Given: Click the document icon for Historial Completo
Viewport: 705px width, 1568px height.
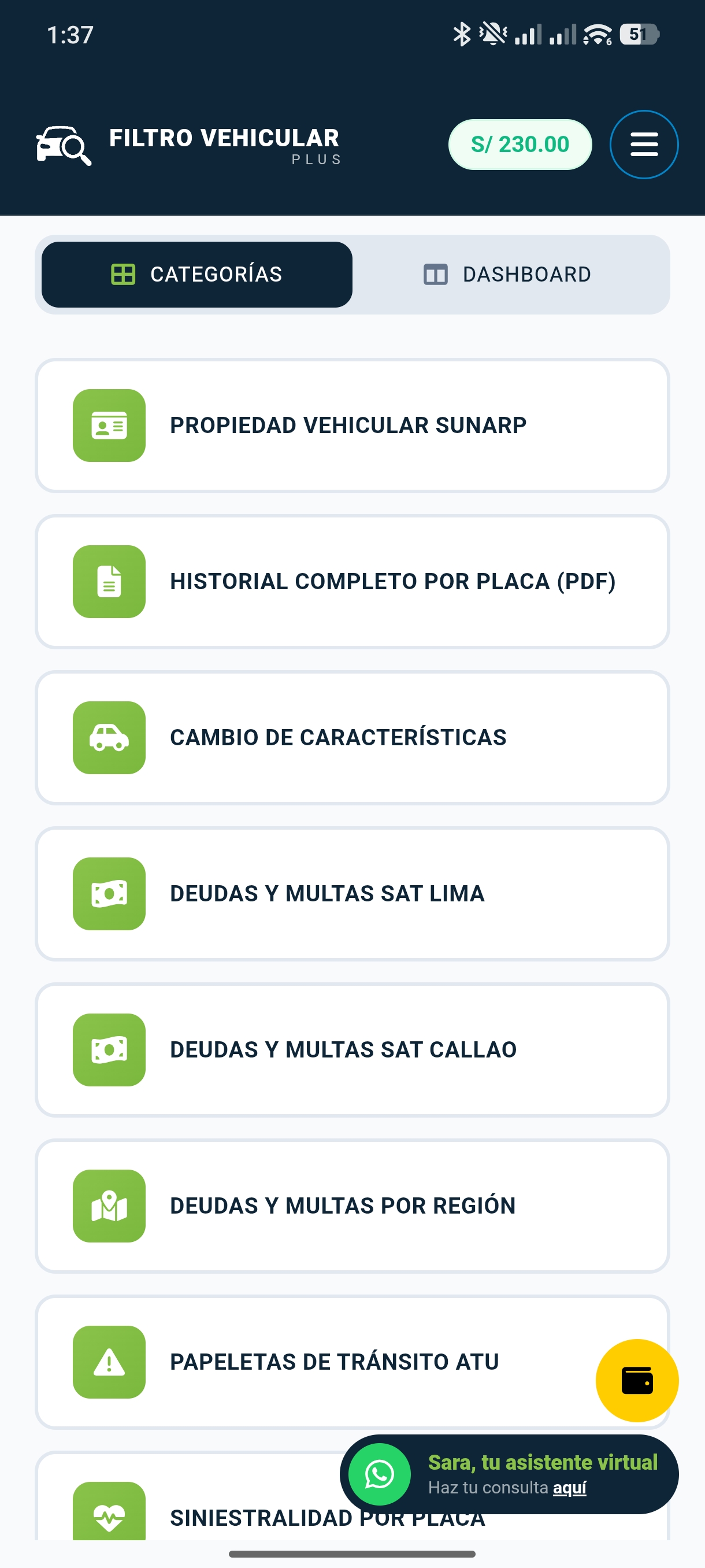Looking at the screenshot, I should click(108, 583).
